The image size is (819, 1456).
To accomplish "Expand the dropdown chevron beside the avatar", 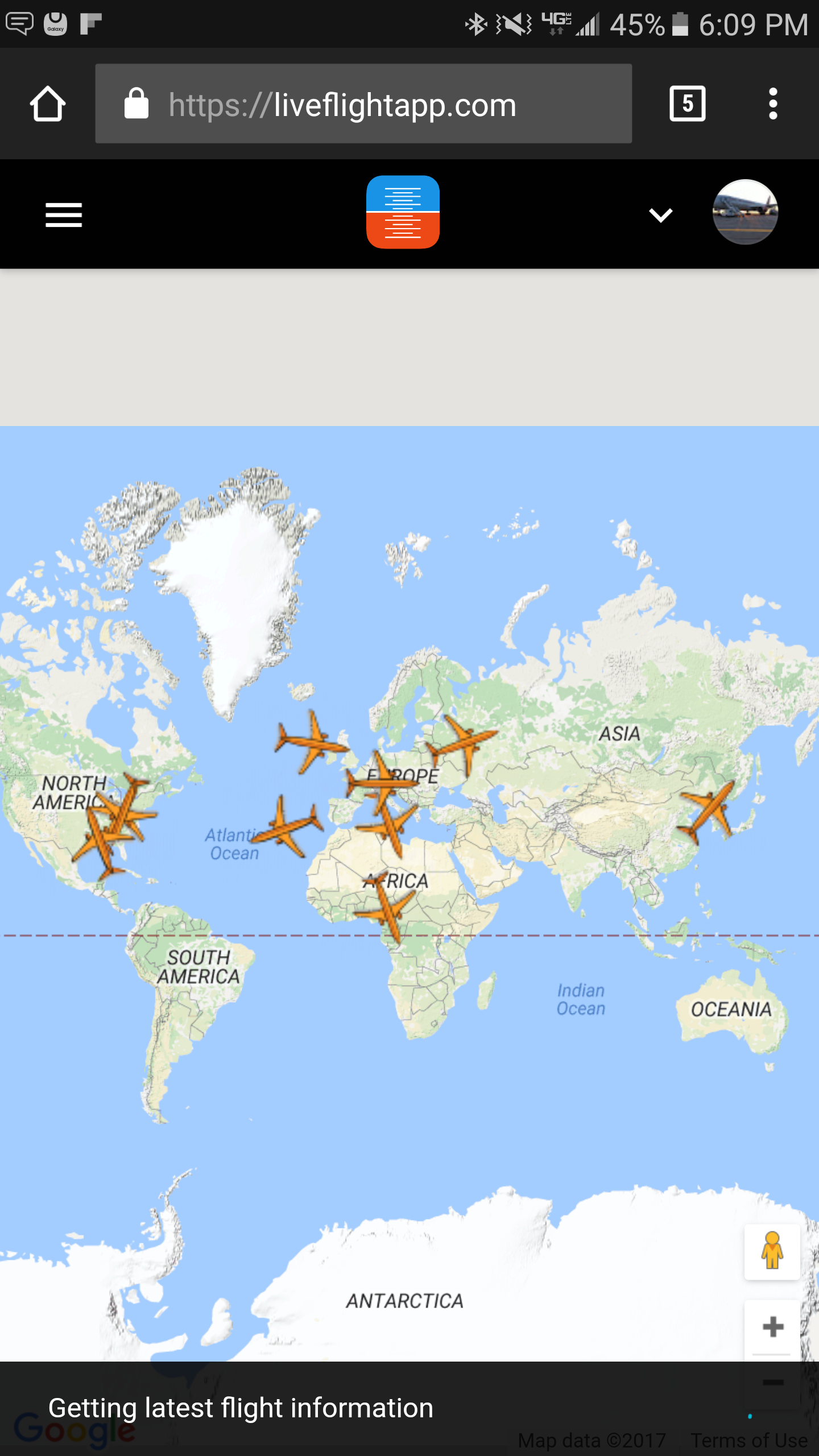I will pos(661,215).
